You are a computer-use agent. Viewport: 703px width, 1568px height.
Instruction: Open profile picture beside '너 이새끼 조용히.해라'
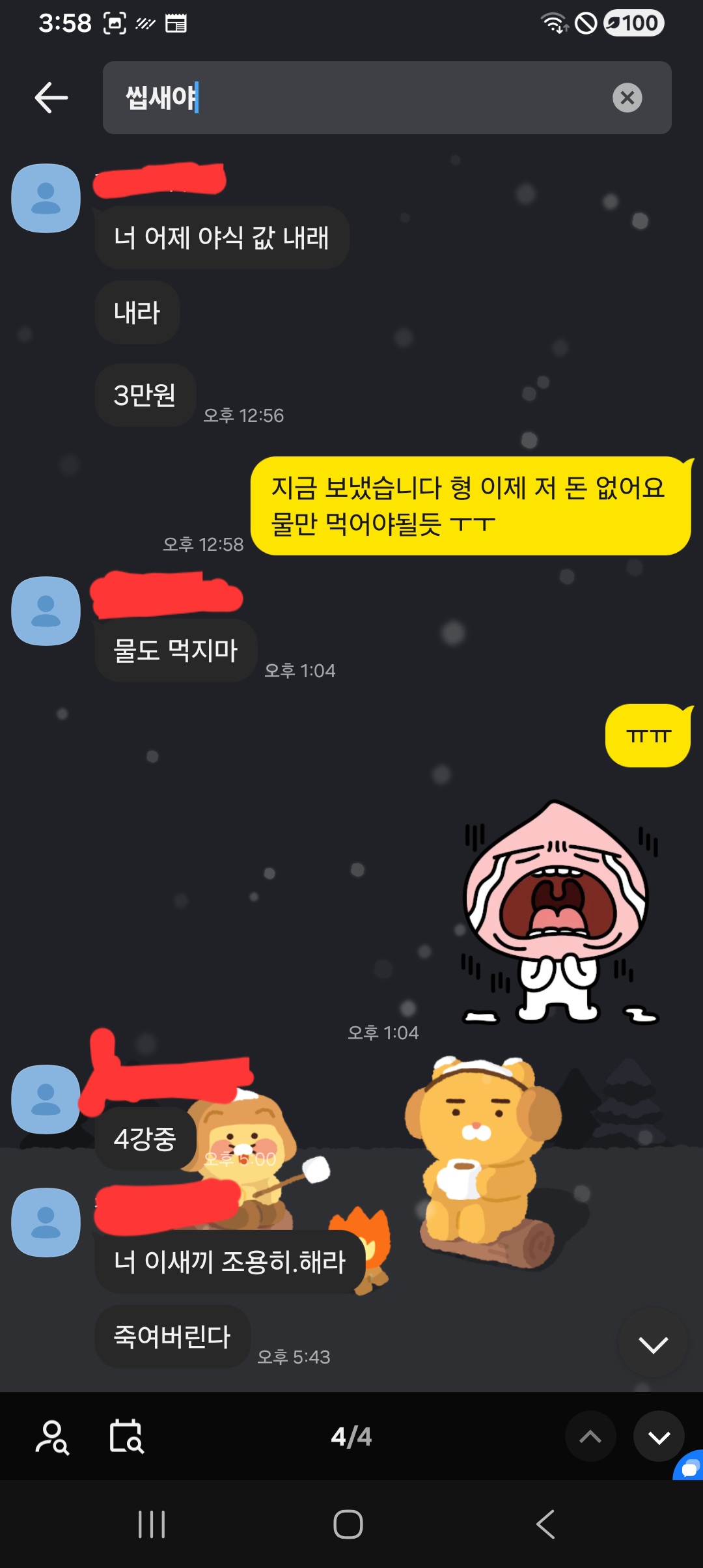click(46, 1222)
